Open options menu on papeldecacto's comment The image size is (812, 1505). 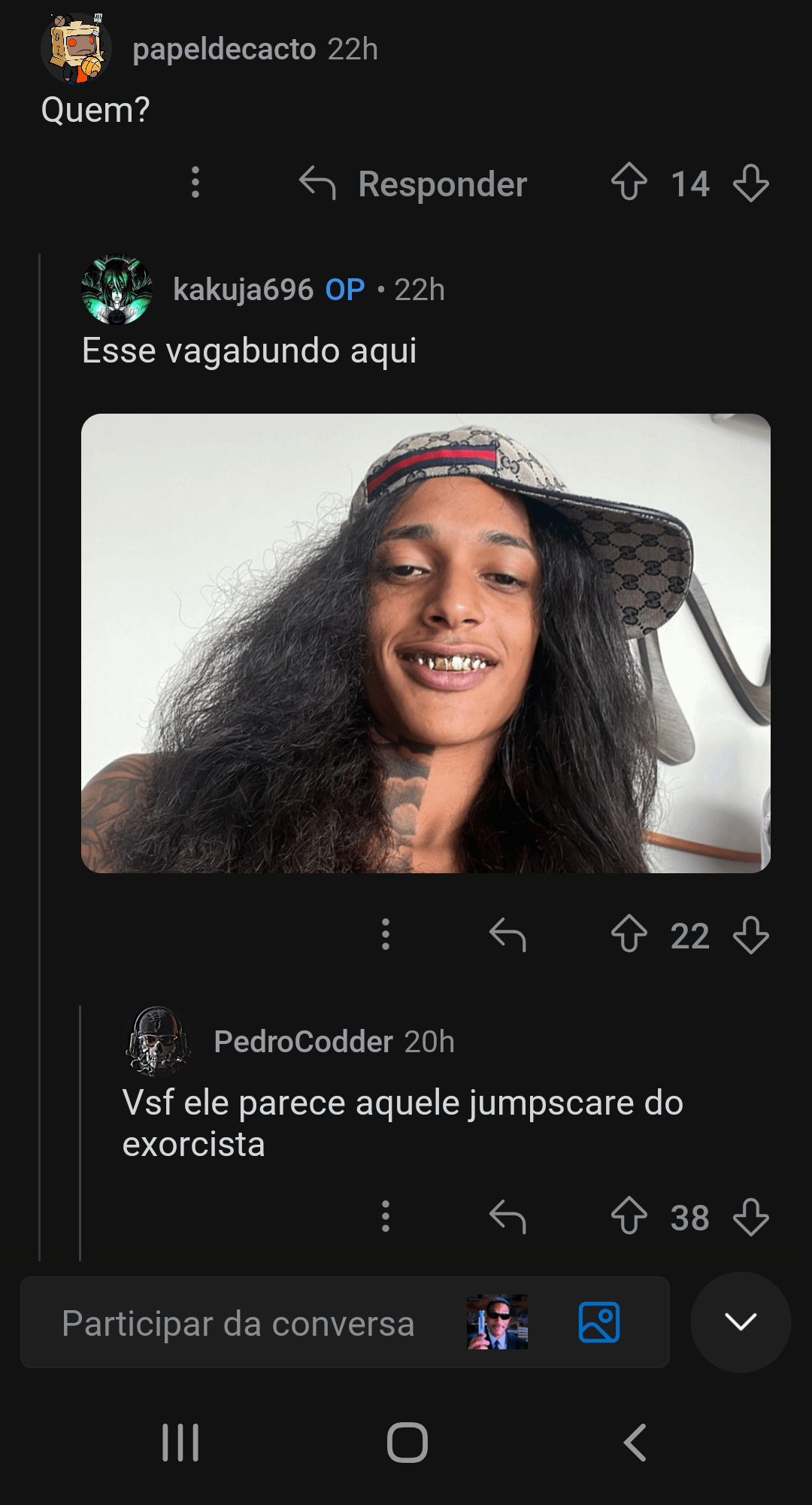[x=195, y=183]
